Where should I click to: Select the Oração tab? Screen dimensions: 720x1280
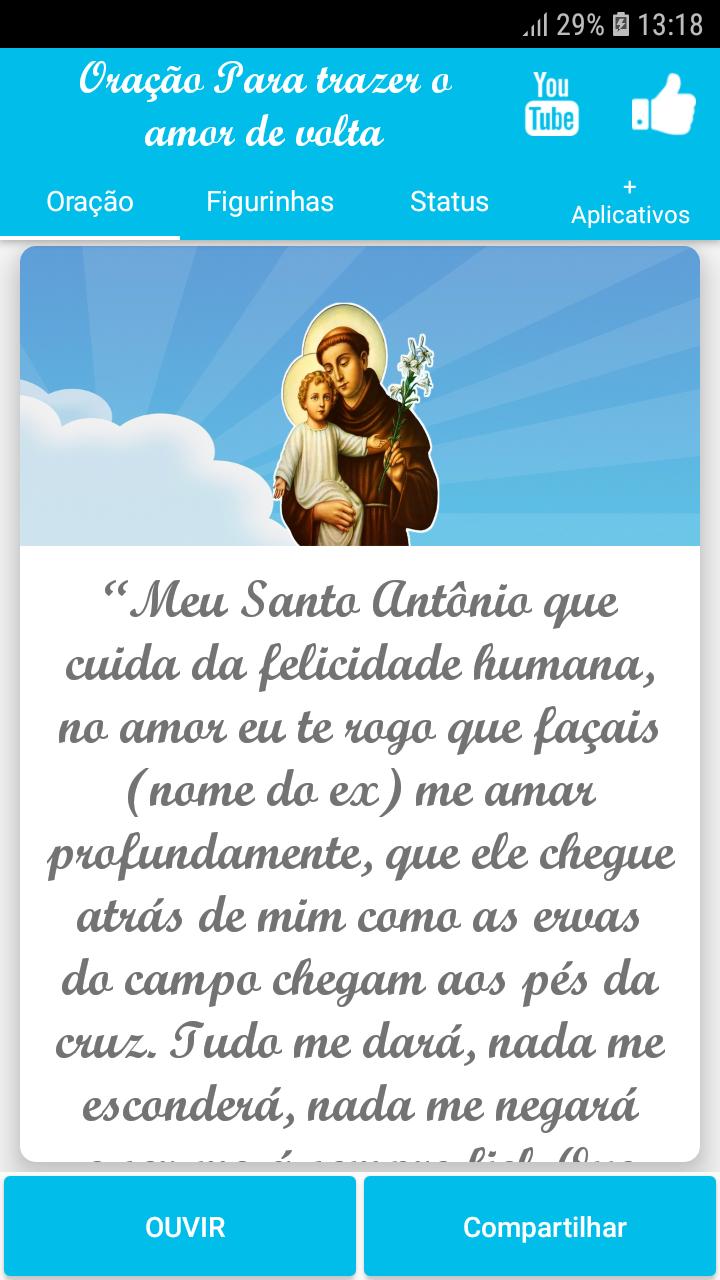tap(90, 201)
